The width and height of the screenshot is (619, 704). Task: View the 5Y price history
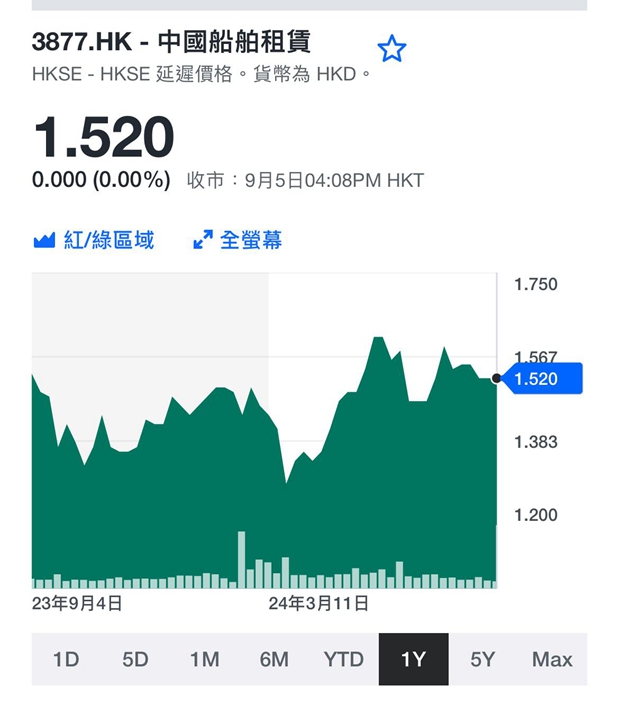483,659
